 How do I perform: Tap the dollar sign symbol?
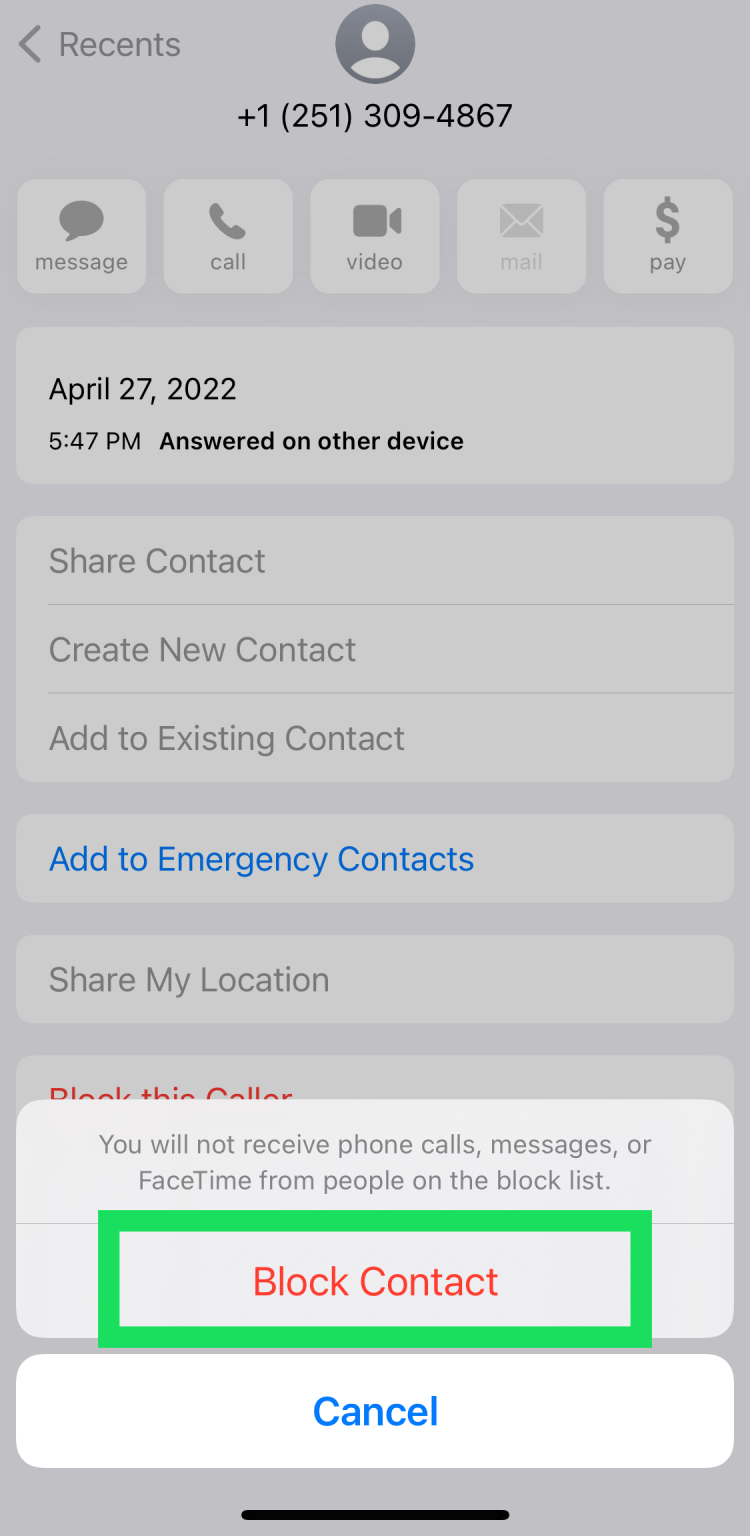tap(668, 215)
